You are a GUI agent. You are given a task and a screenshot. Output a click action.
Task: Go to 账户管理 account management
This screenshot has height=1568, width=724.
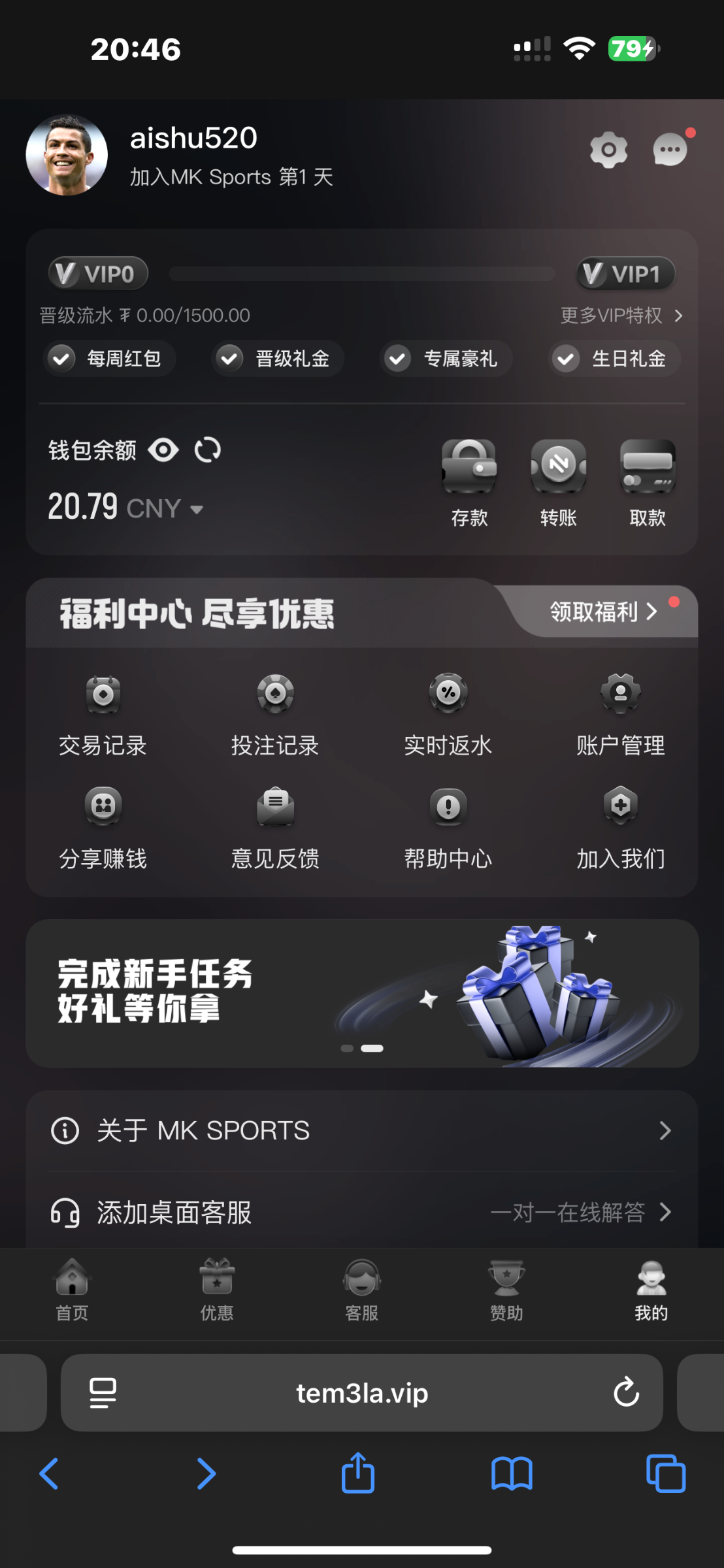[x=620, y=715]
